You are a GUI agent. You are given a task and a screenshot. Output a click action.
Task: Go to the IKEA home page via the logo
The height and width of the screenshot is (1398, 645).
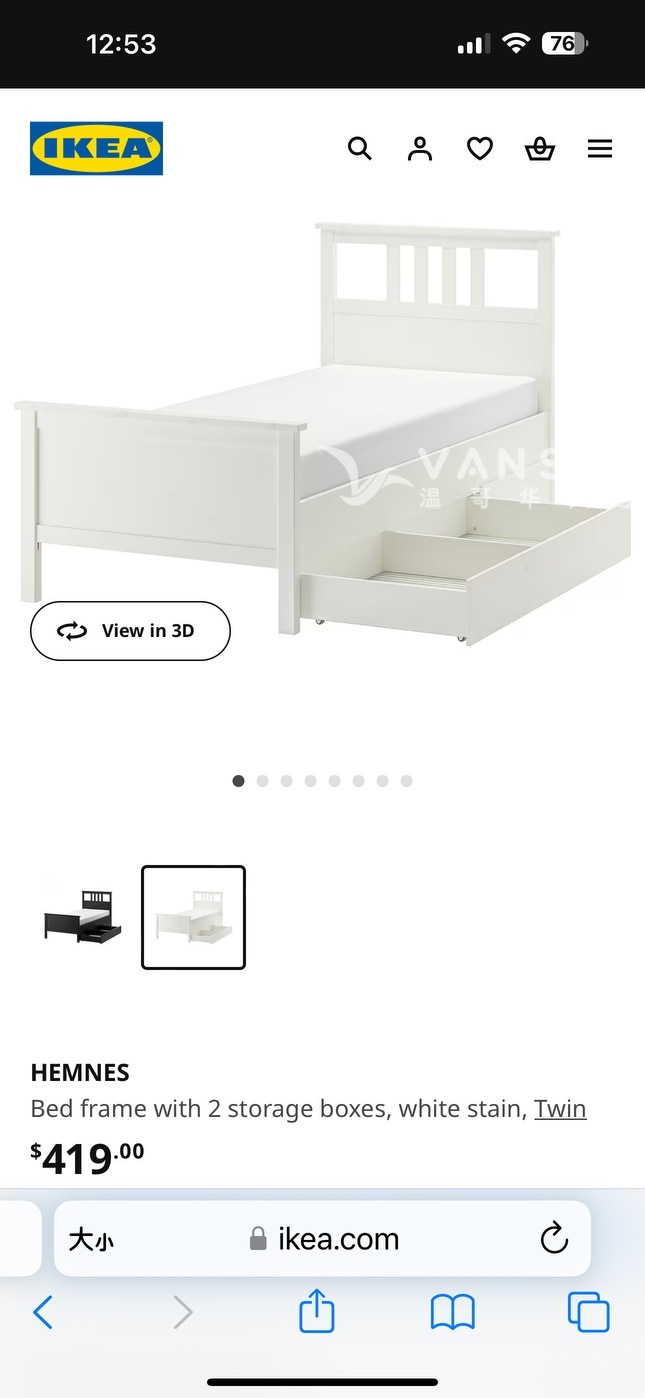[96, 149]
